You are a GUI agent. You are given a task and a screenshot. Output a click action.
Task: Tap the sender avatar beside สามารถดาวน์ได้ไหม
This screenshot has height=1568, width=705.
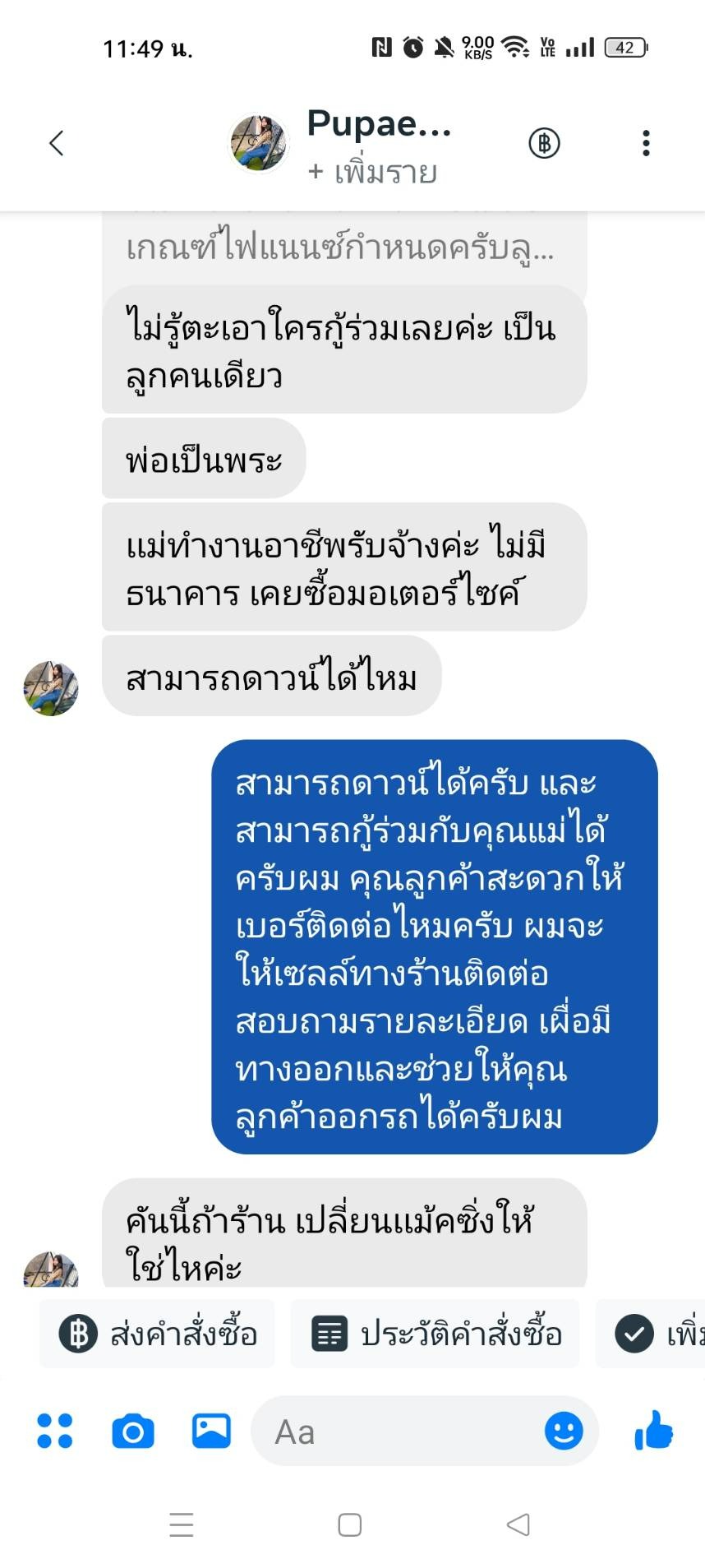pyautogui.click(x=51, y=688)
